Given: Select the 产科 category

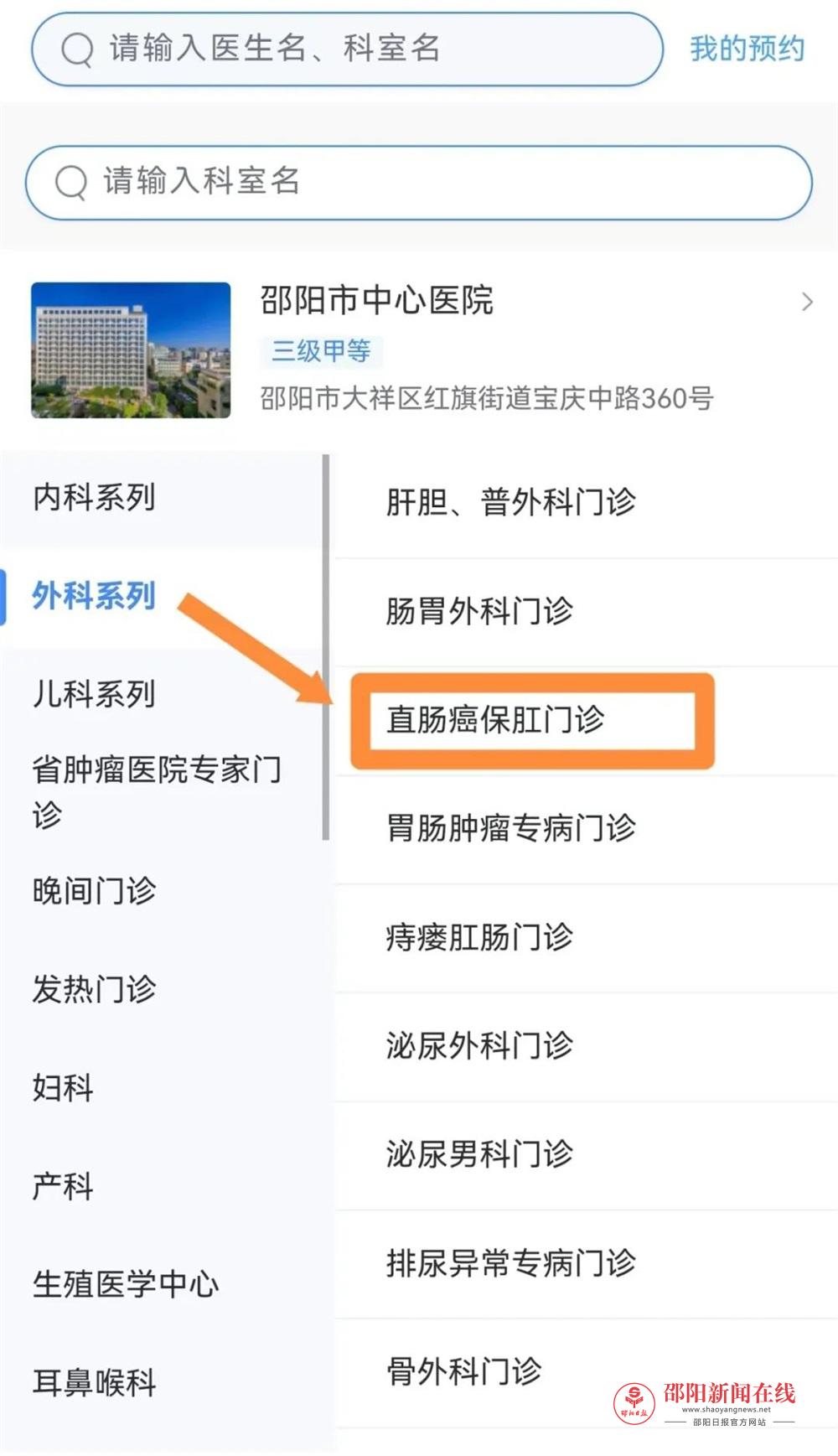Looking at the screenshot, I should [x=163, y=1186].
